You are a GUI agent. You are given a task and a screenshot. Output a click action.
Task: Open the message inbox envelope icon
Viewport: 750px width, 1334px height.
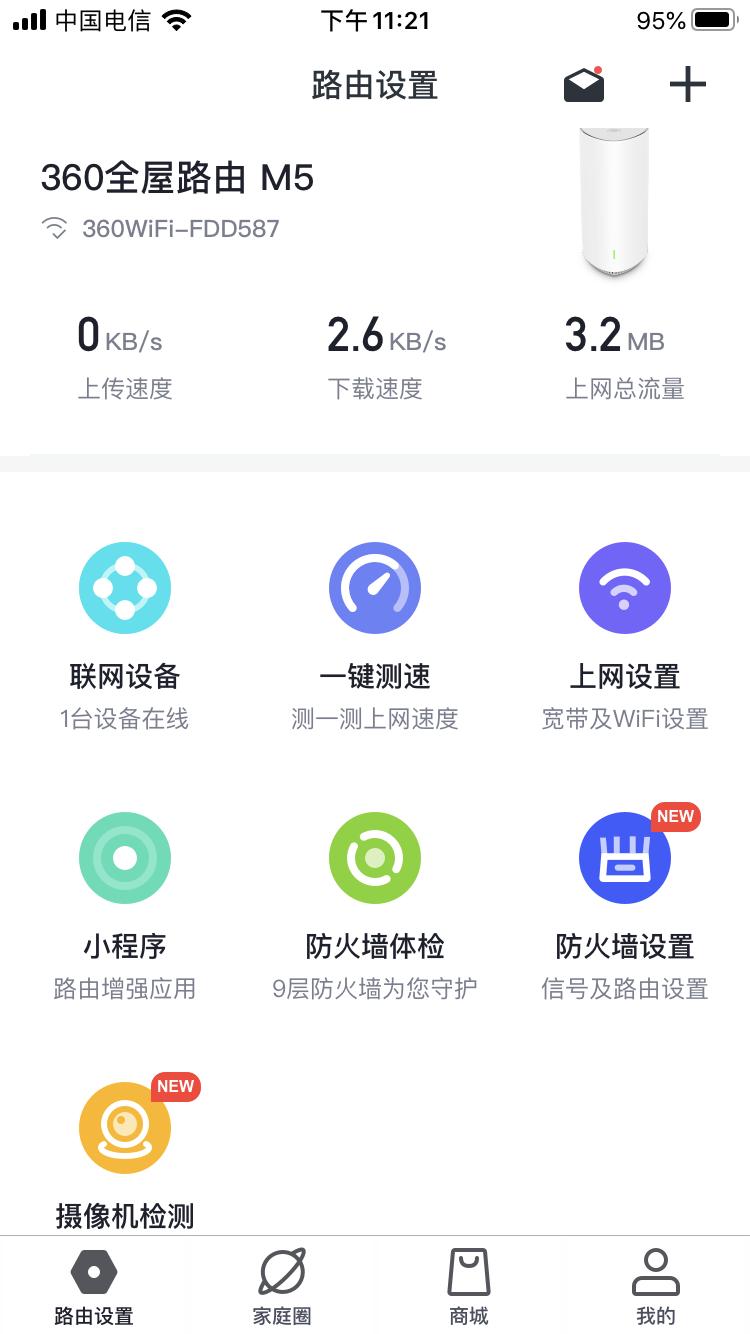tap(583, 85)
